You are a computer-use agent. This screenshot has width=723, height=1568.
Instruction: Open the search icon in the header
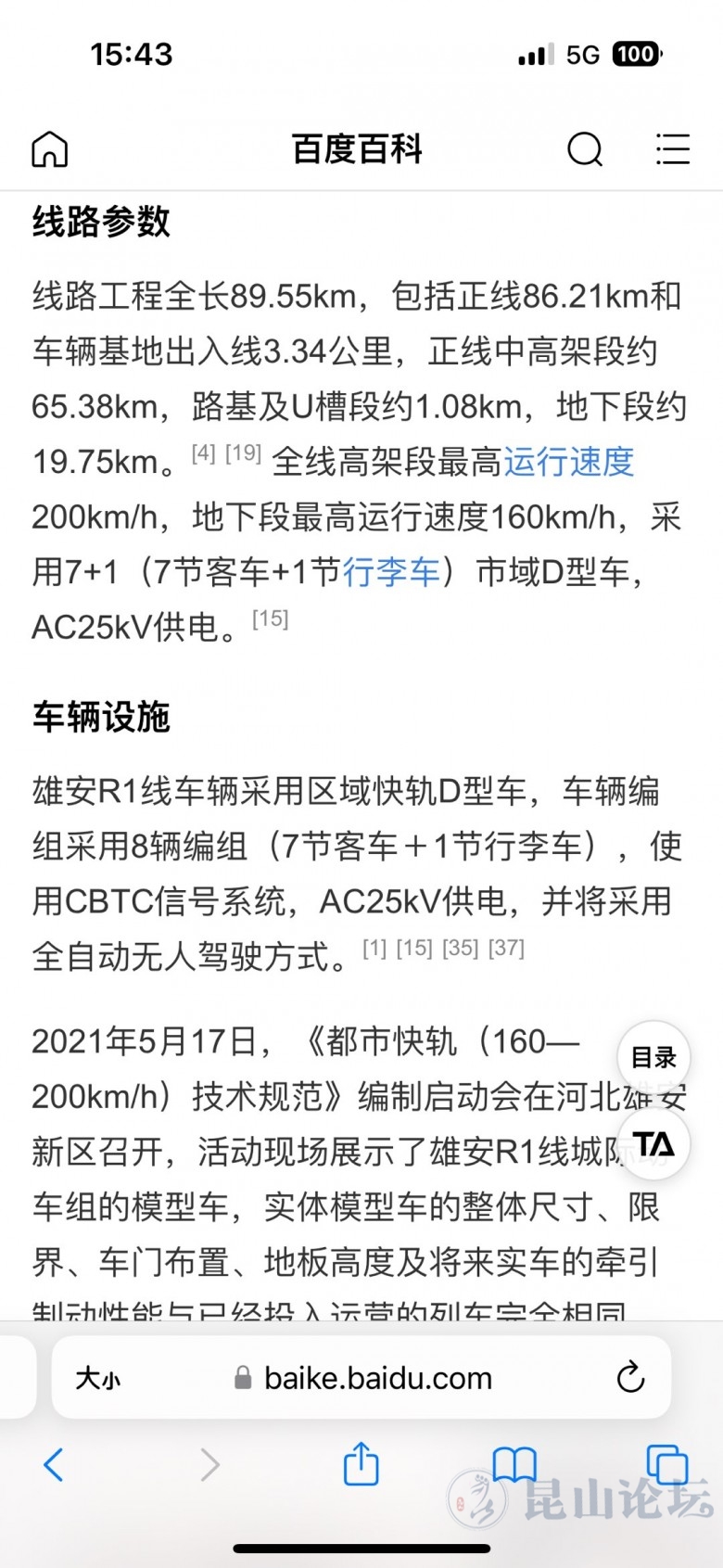pyautogui.click(x=584, y=149)
